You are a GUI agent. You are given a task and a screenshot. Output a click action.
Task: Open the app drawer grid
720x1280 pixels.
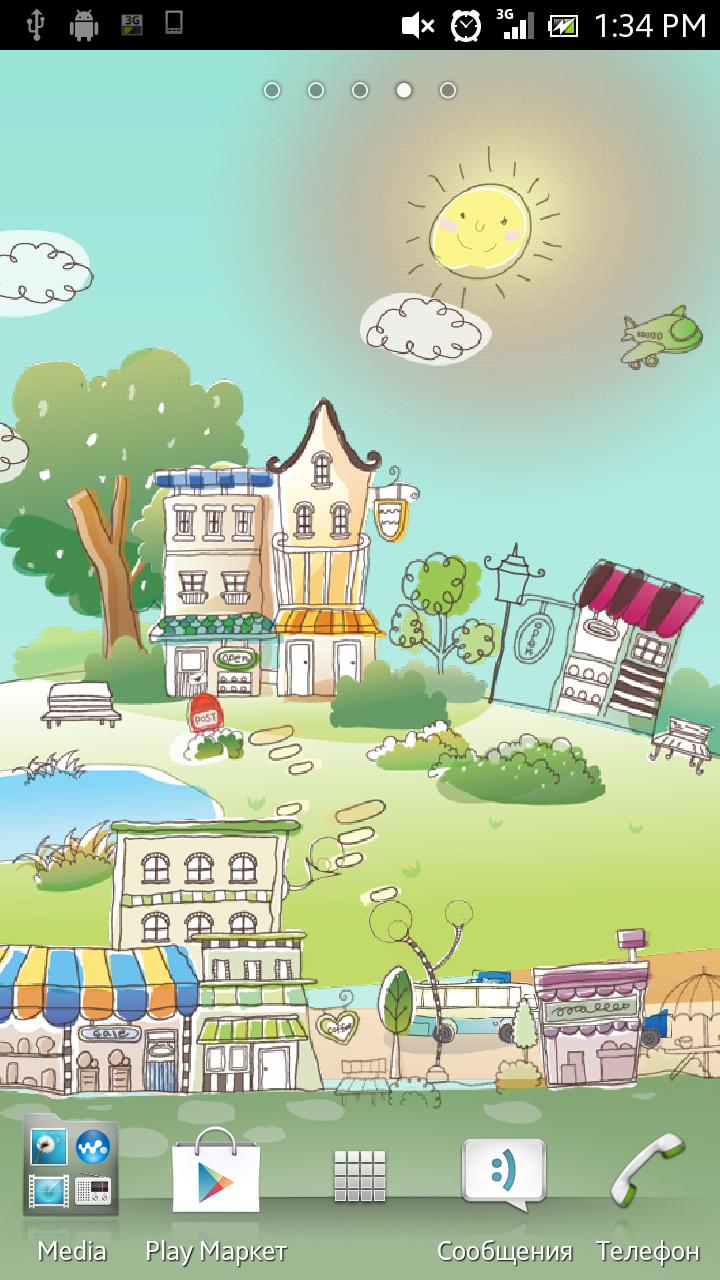point(360,1176)
